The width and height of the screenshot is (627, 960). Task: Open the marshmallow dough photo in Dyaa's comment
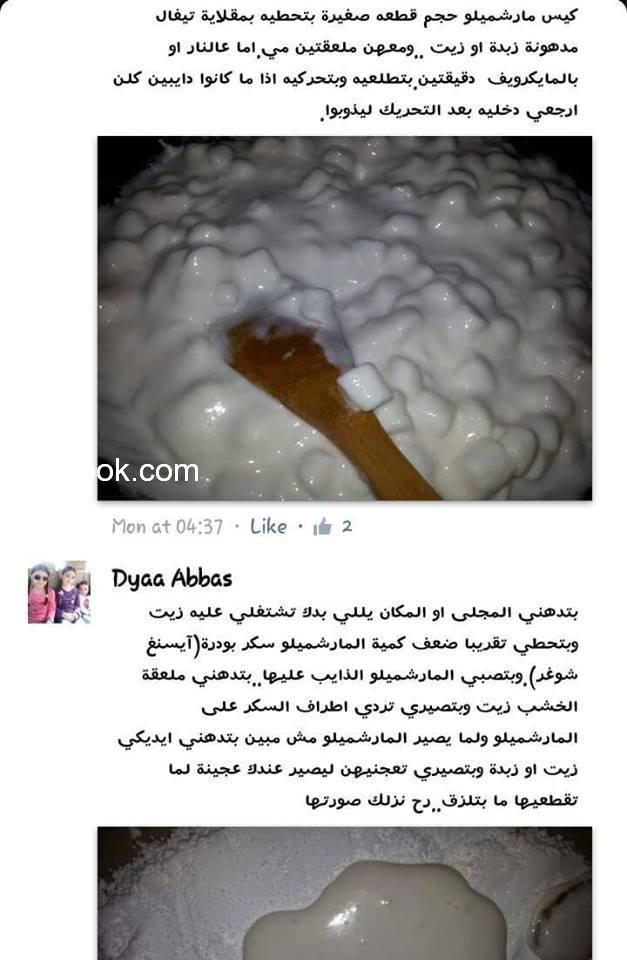click(344, 893)
